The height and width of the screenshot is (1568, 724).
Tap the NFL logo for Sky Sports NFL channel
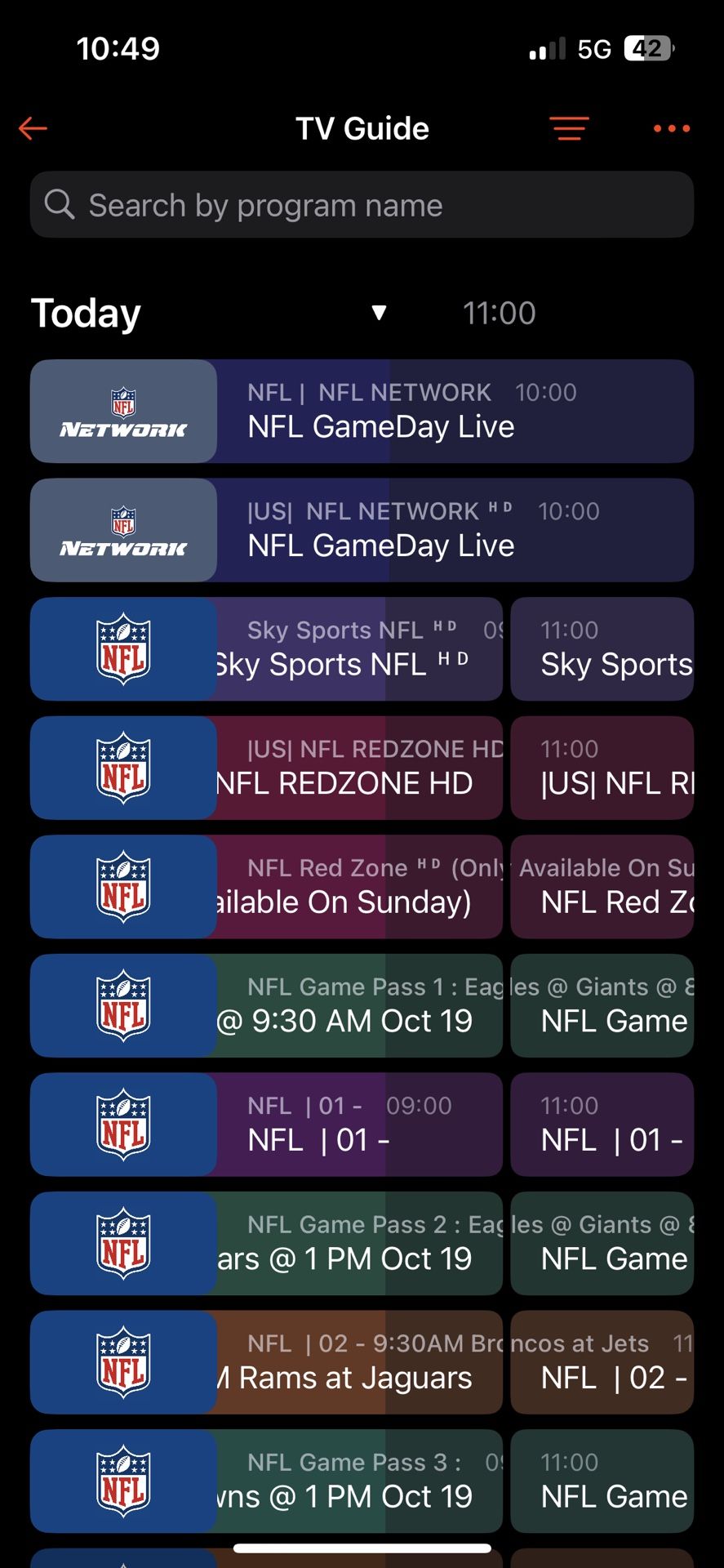point(123,649)
